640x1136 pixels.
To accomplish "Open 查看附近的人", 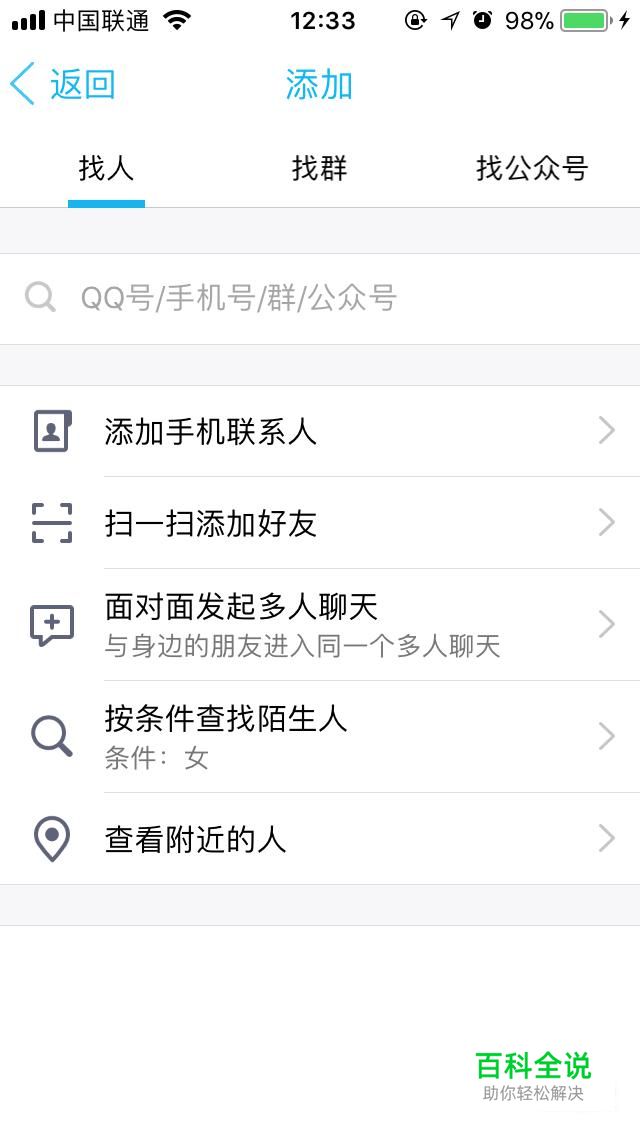I will coord(320,838).
